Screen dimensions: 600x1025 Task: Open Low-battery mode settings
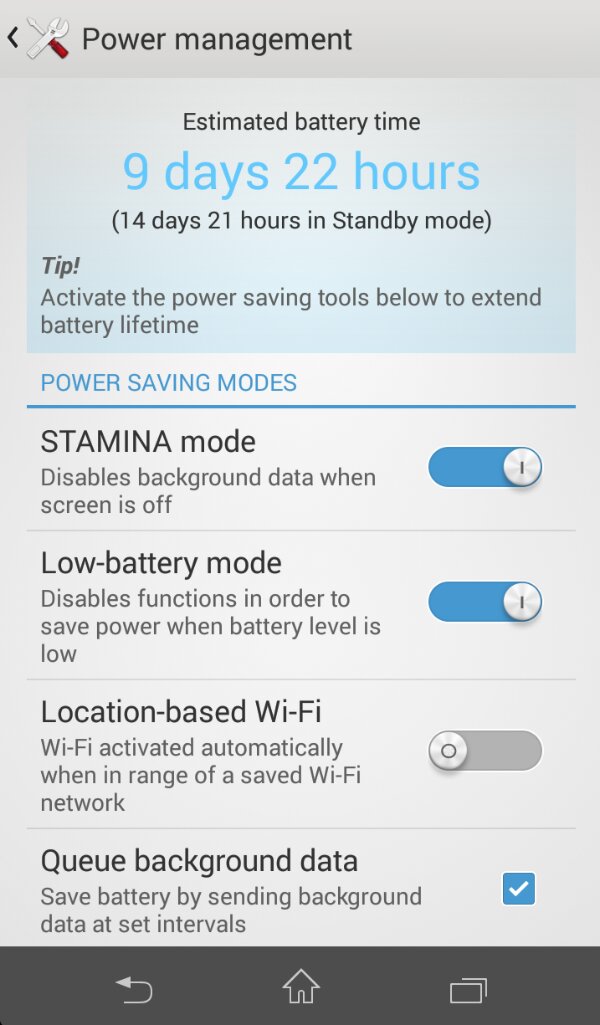pos(210,606)
